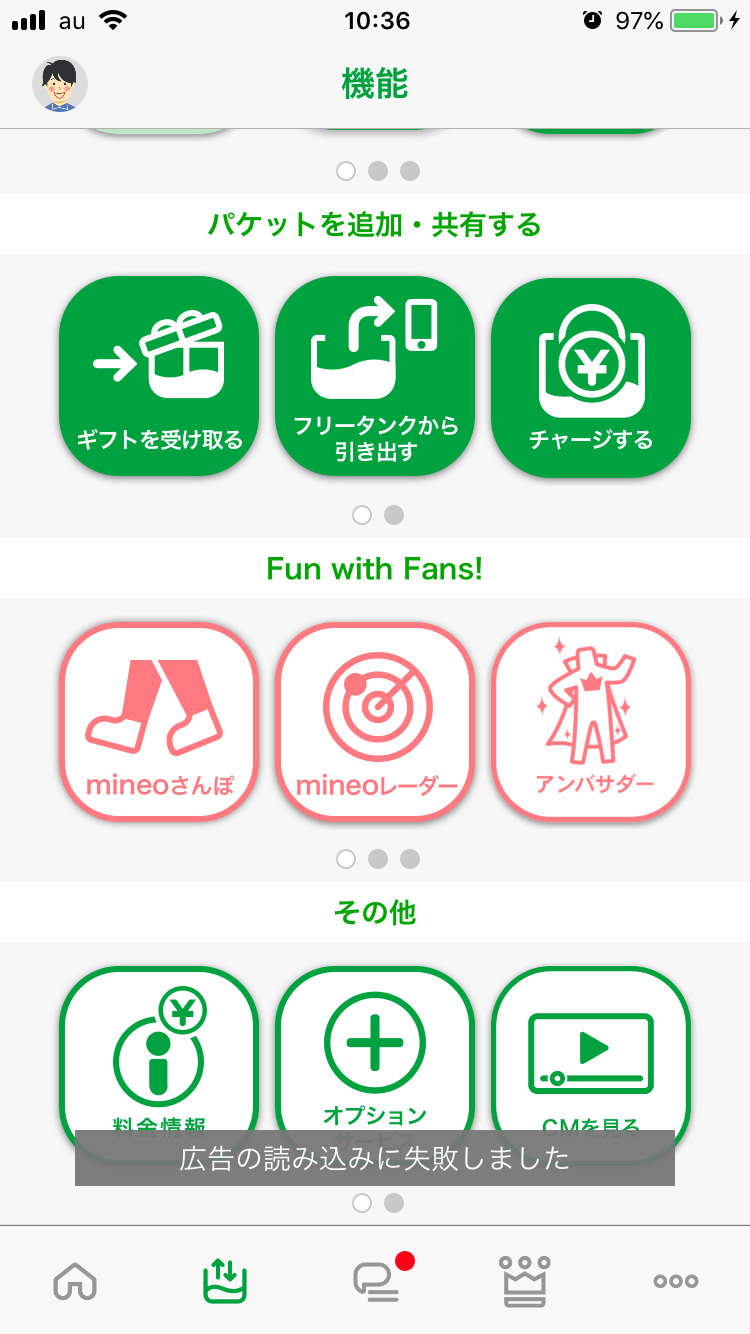
Task: Select the packet functions tab
Action: (x=225, y=1281)
